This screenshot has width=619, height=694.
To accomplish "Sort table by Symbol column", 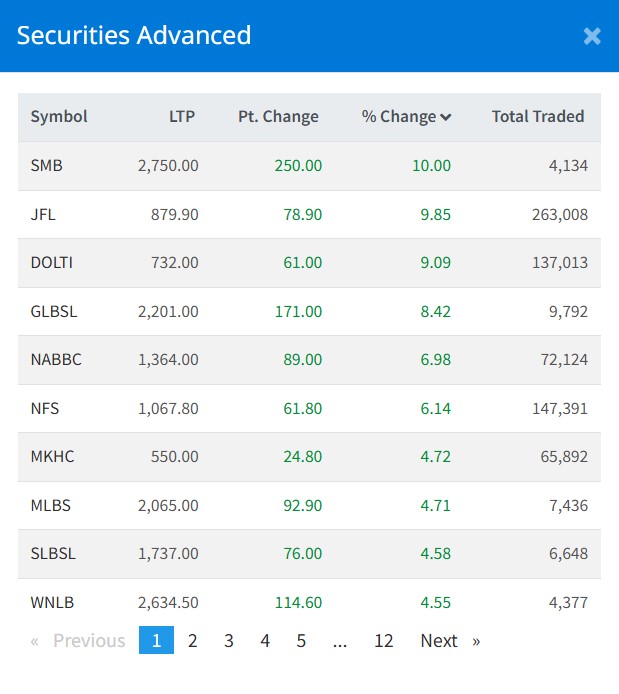I will point(59,116).
